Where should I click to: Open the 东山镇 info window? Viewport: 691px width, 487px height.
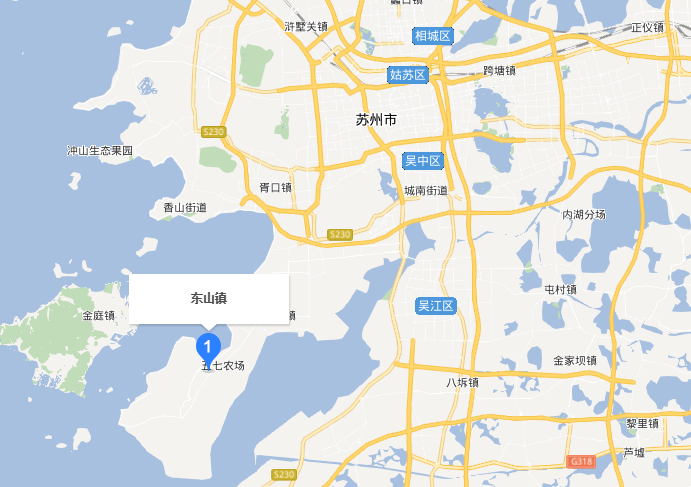point(209,298)
